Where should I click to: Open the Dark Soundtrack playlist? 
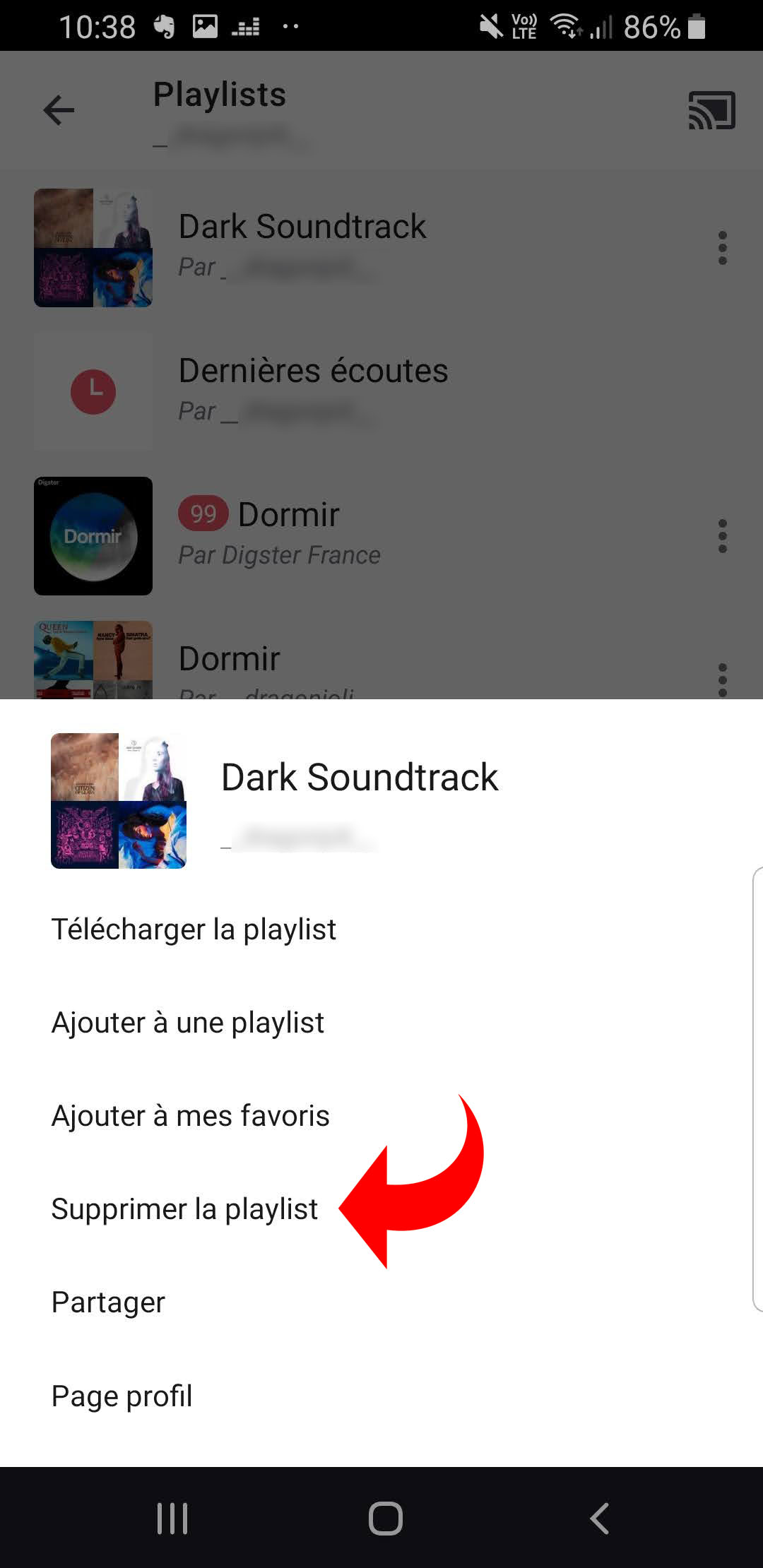pyautogui.click(x=303, y=226)
